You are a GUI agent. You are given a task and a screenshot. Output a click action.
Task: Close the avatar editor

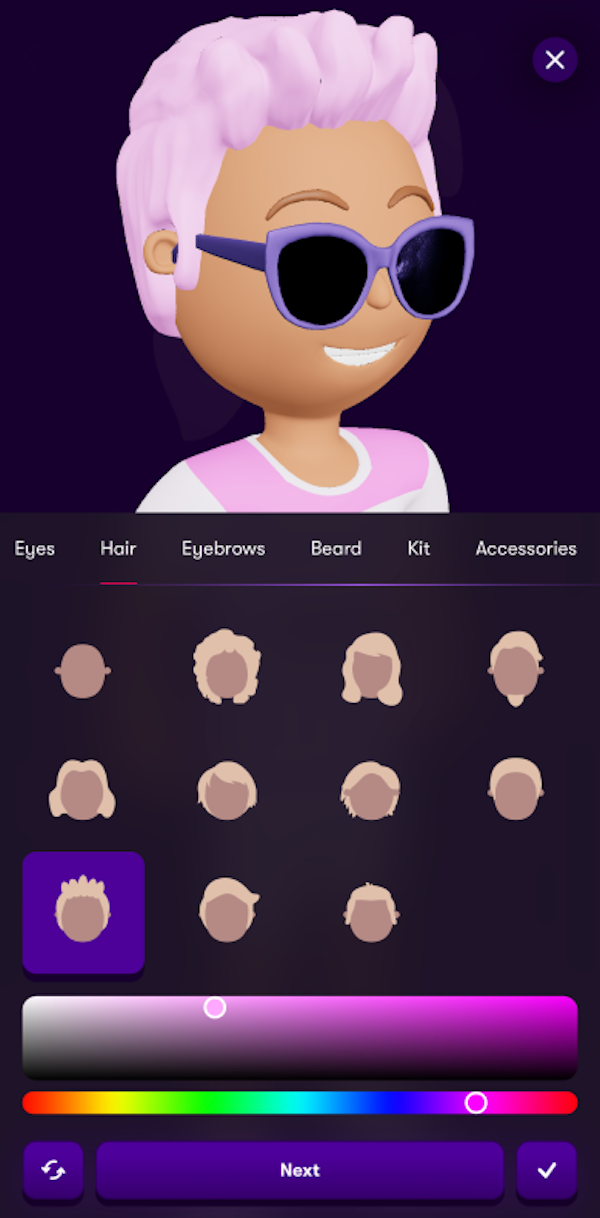point(555,60)
